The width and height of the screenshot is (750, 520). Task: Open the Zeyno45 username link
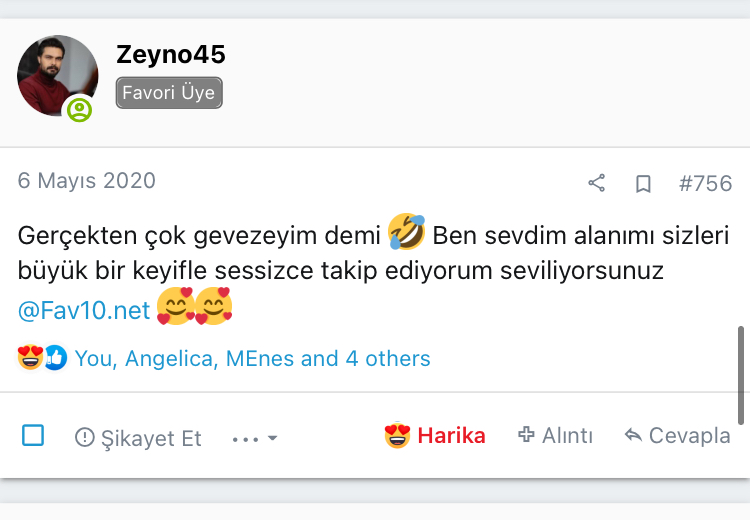point(171,54)
